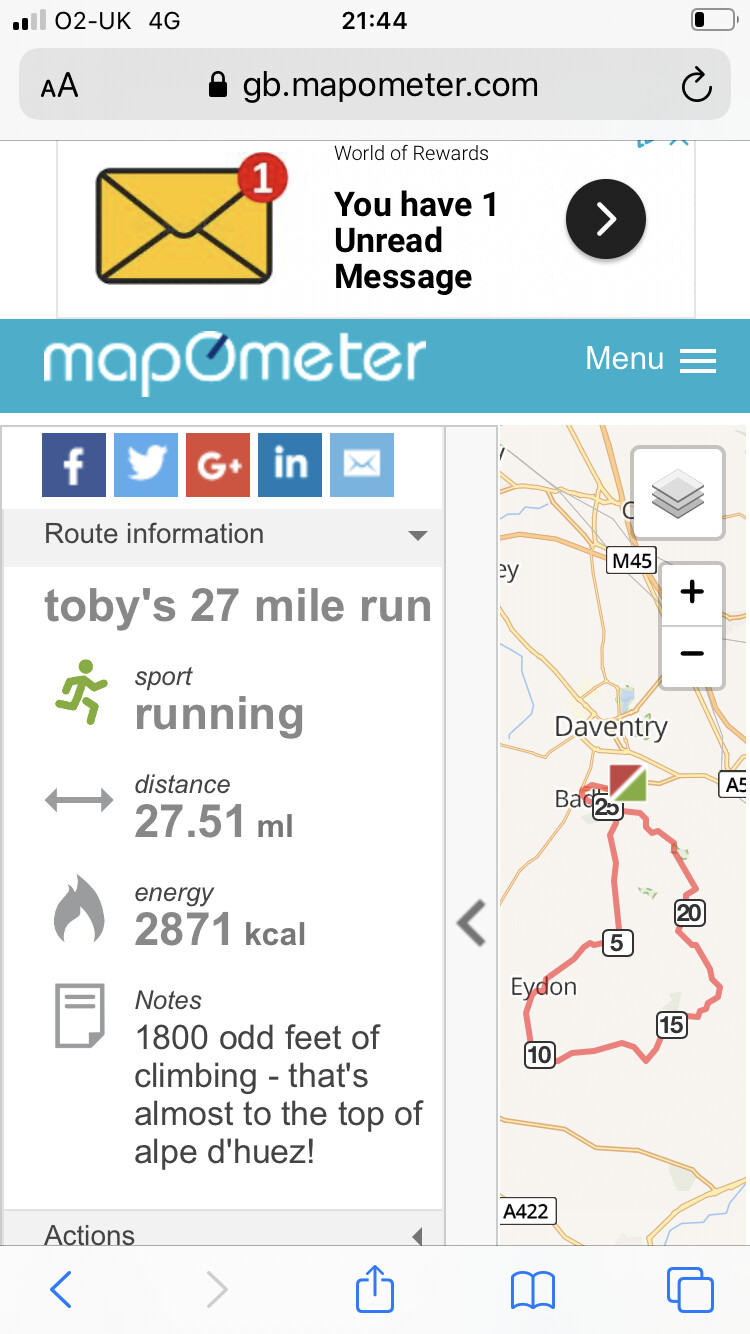The height and width of the screenshot is (1334, 750).
Task: Go back to the previous page
Action: (x=61, y=1290)
